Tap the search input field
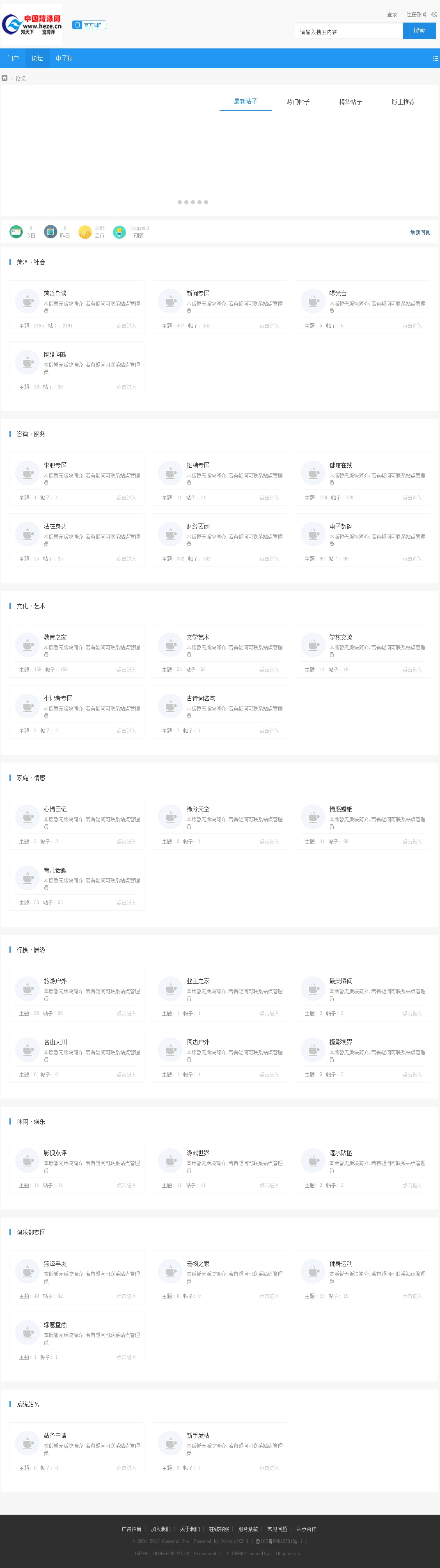This screenshot has height=1568, width=440. [x=348, y=31]
